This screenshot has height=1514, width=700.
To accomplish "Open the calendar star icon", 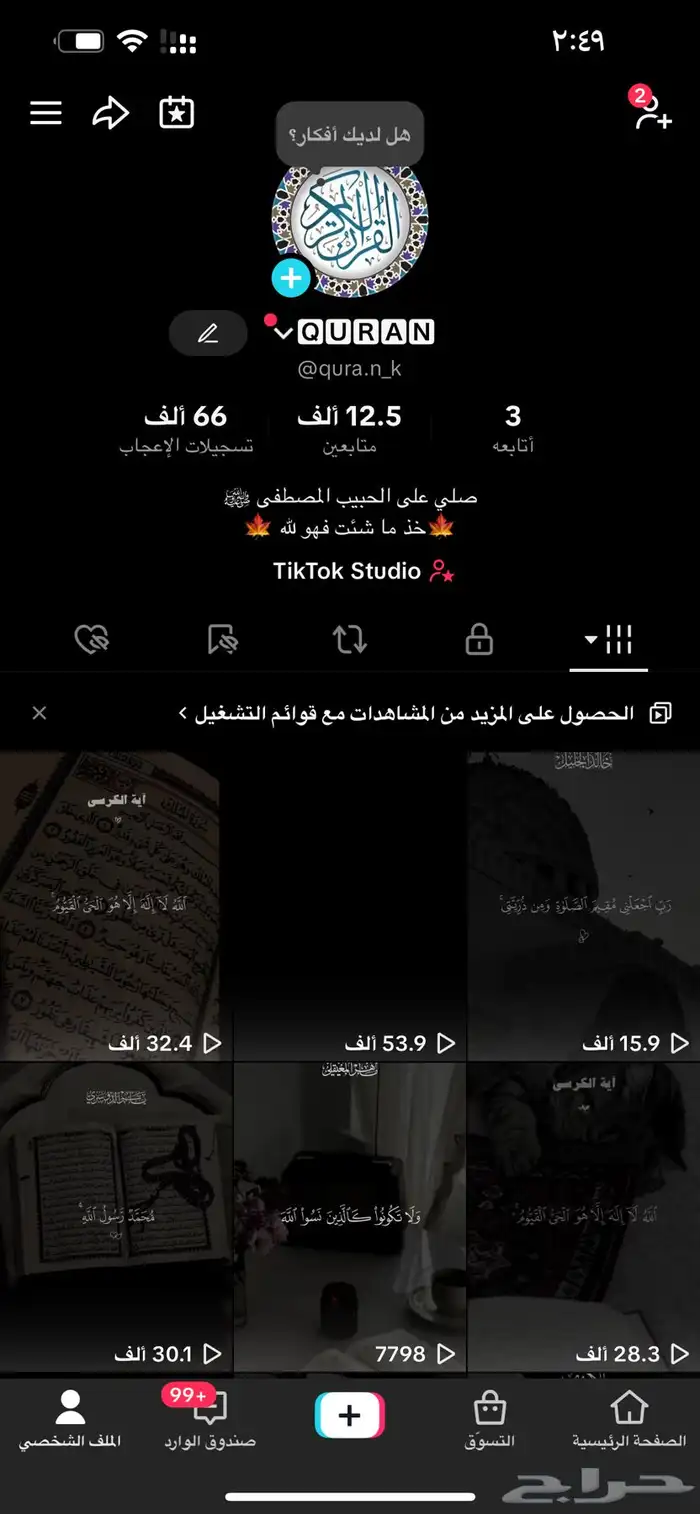I will [x=176, y=113].
